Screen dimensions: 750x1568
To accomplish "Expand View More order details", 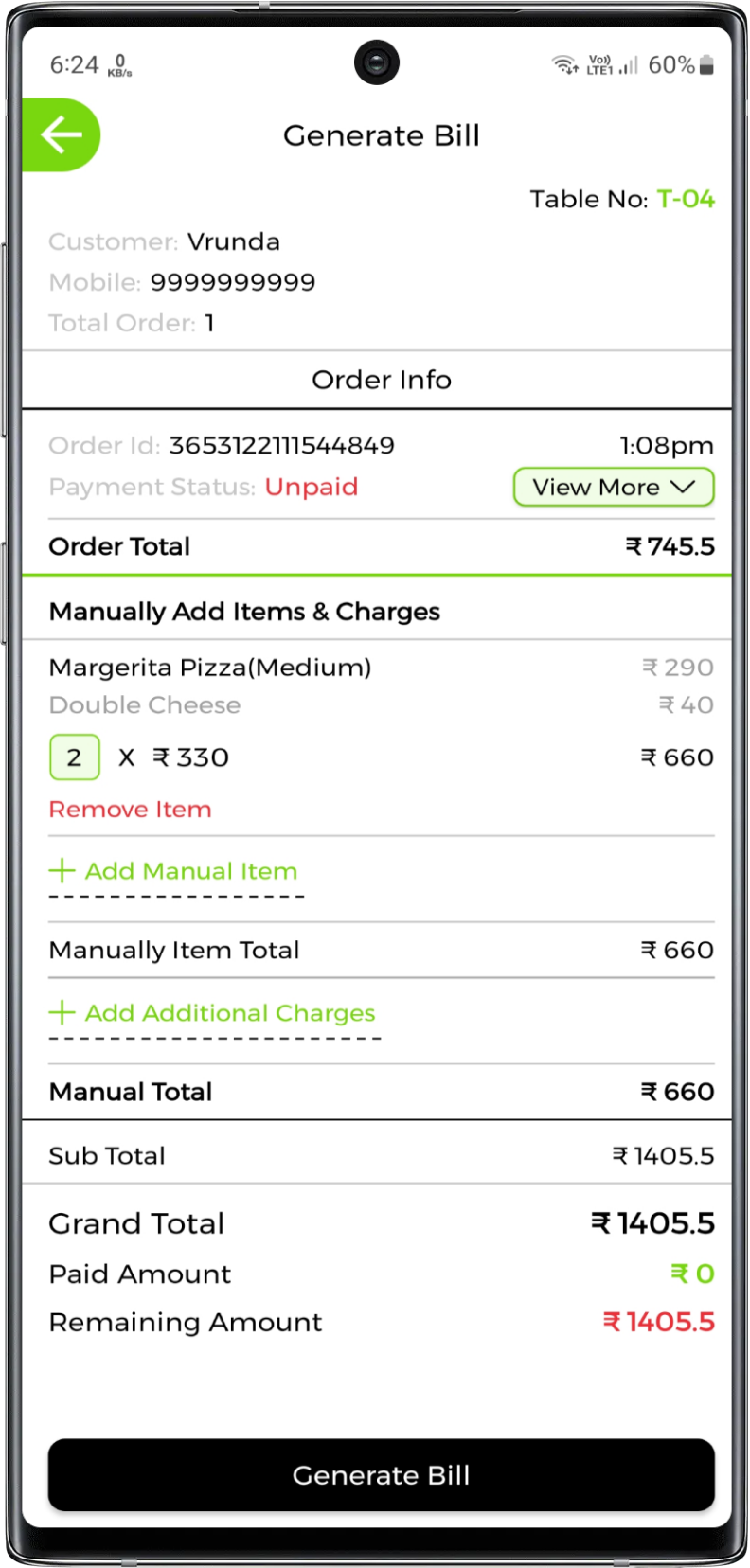I will coord(614,488).
